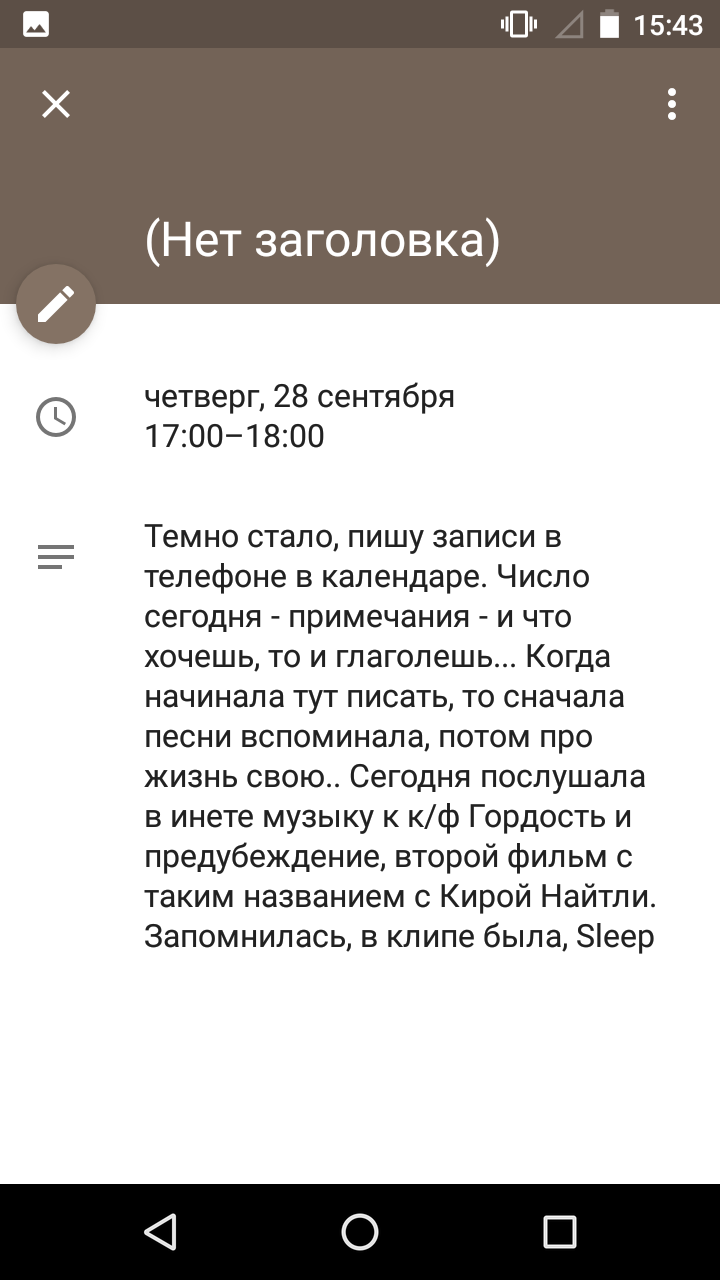Tap the system back button
The height and width of the screenshot is (1280, 720).
coord(160,1232)
